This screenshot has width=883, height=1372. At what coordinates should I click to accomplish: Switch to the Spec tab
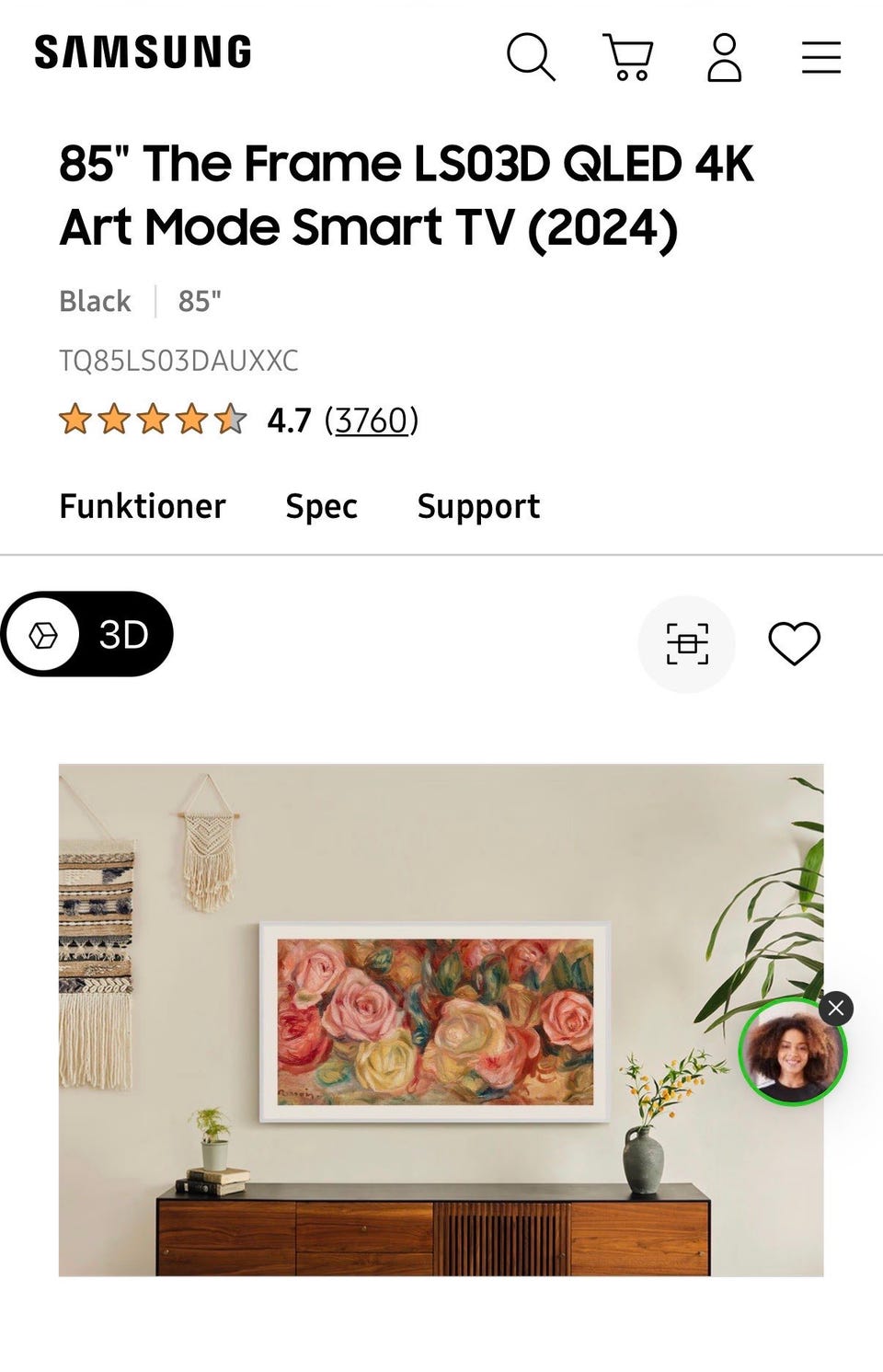coord(321,506)
